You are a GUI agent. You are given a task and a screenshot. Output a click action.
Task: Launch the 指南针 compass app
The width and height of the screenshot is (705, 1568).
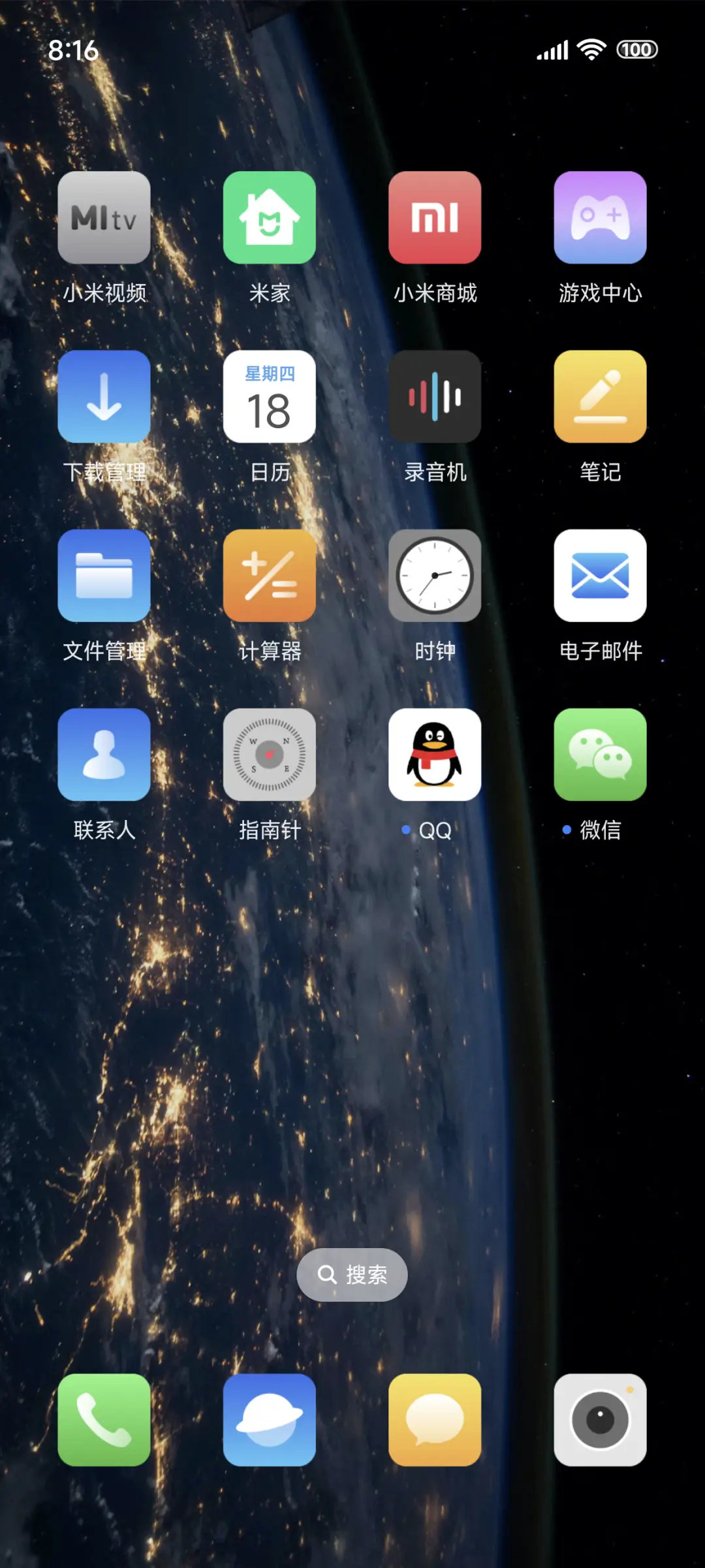coord(270,754)
